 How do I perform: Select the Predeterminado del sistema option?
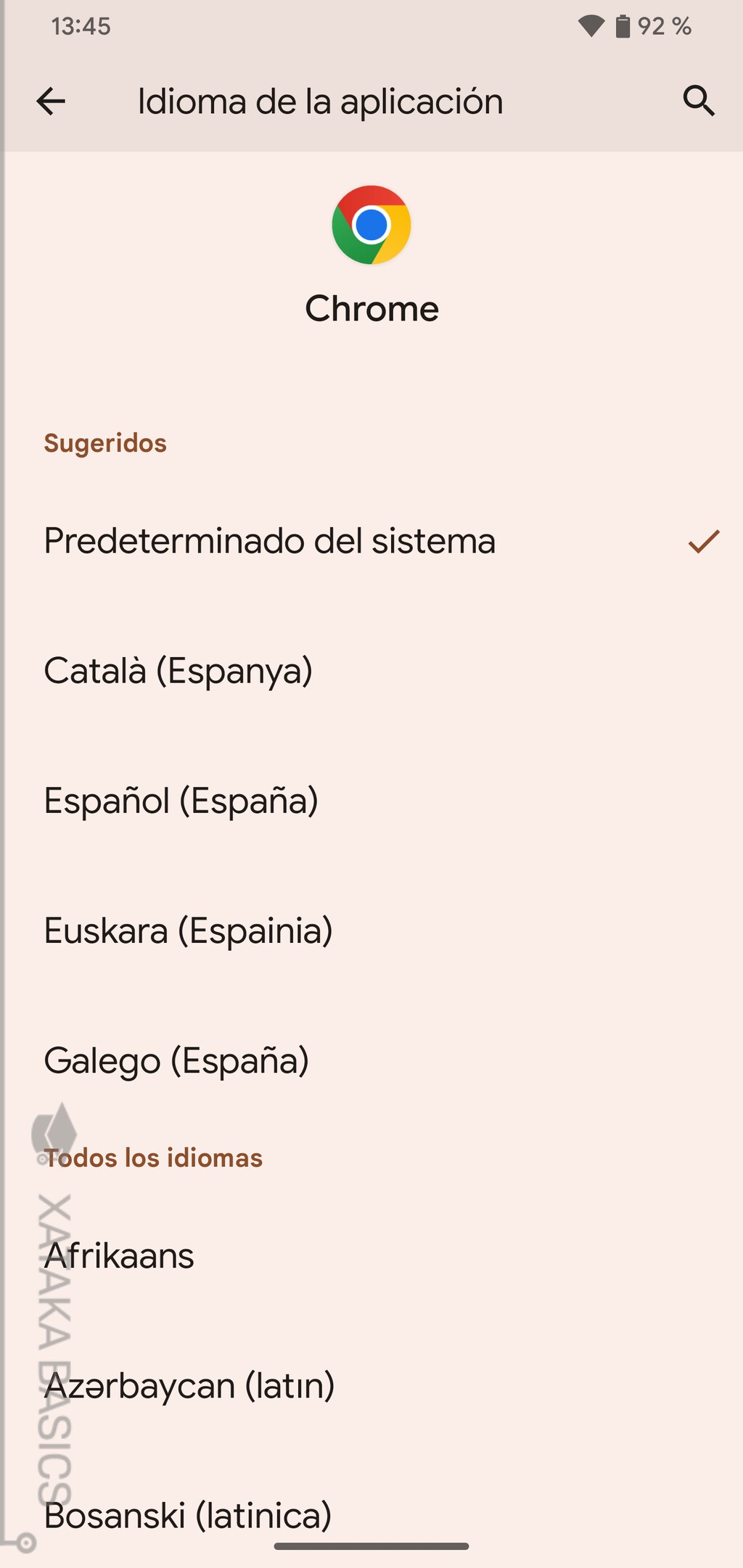coord(269,541)
